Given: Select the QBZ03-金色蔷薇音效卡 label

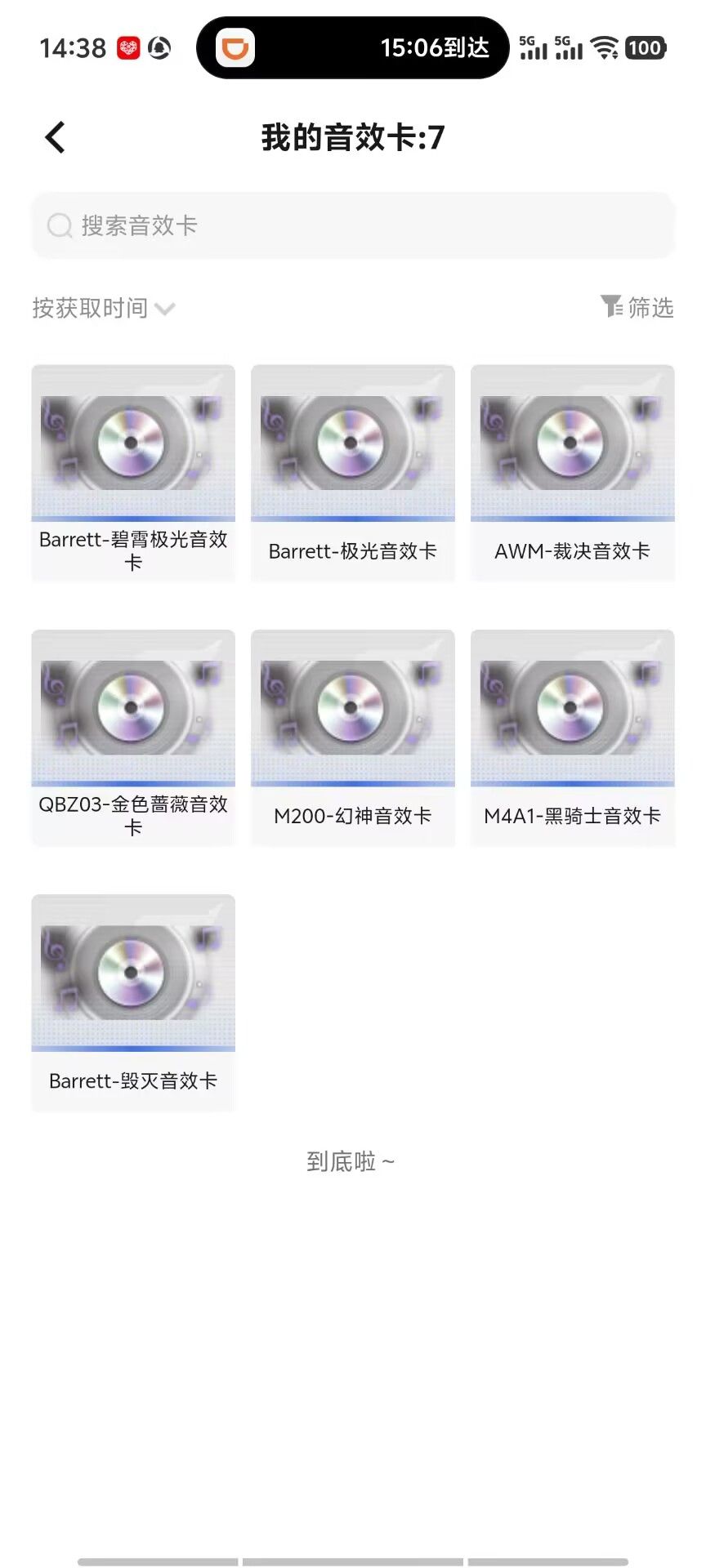Looking at the screenshot, I should pos(132,814).
